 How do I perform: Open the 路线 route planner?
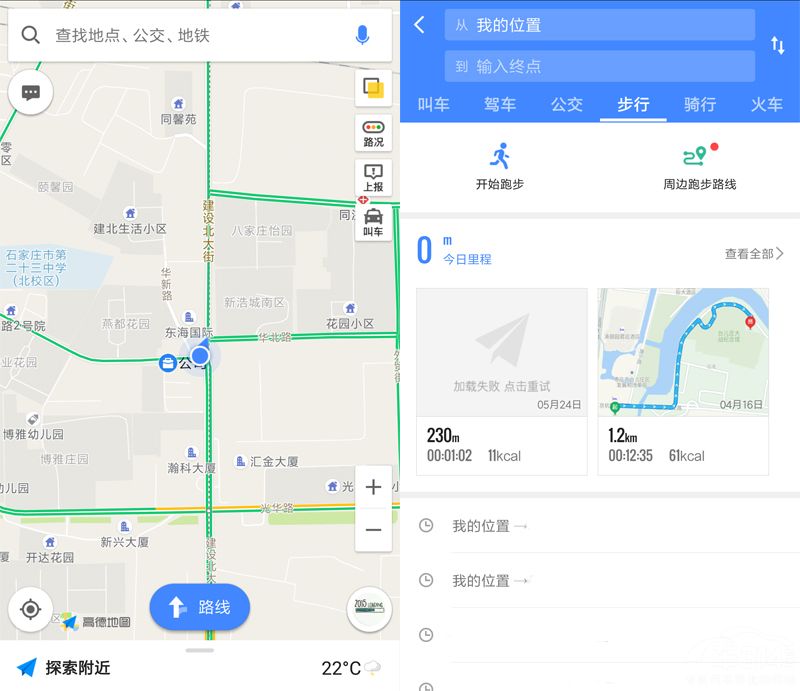coord(200,607)
